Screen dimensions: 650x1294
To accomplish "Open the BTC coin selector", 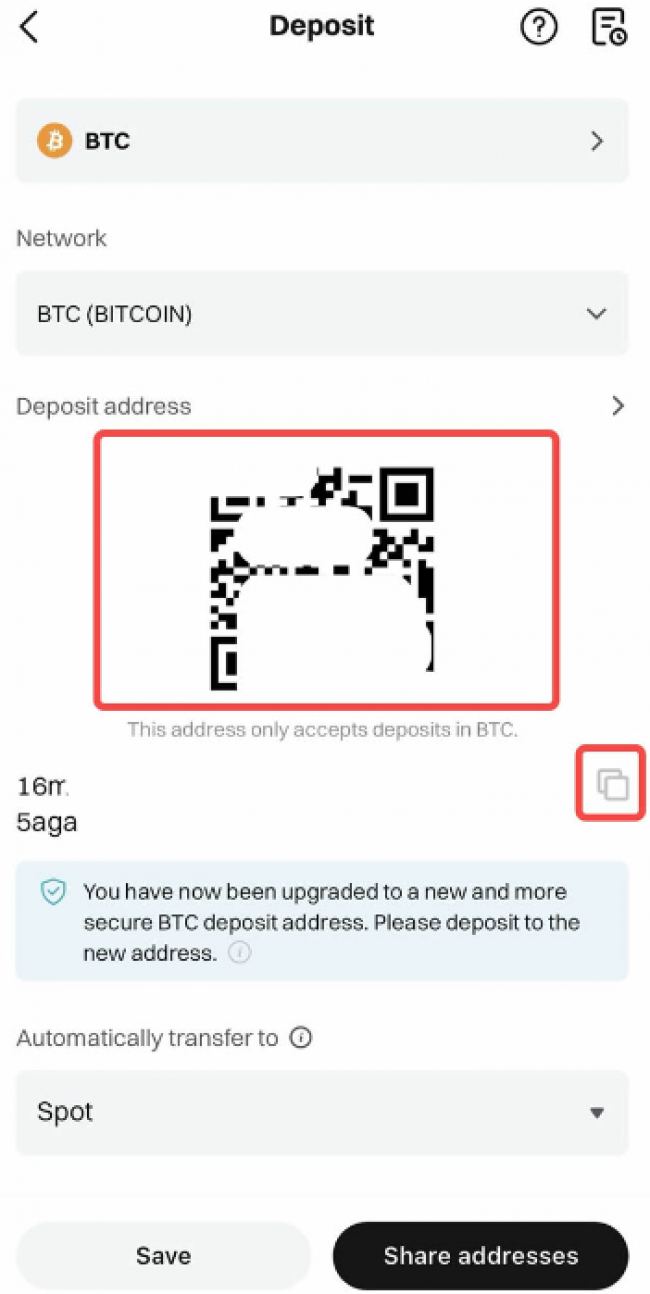I will click(x=322, y=141).
